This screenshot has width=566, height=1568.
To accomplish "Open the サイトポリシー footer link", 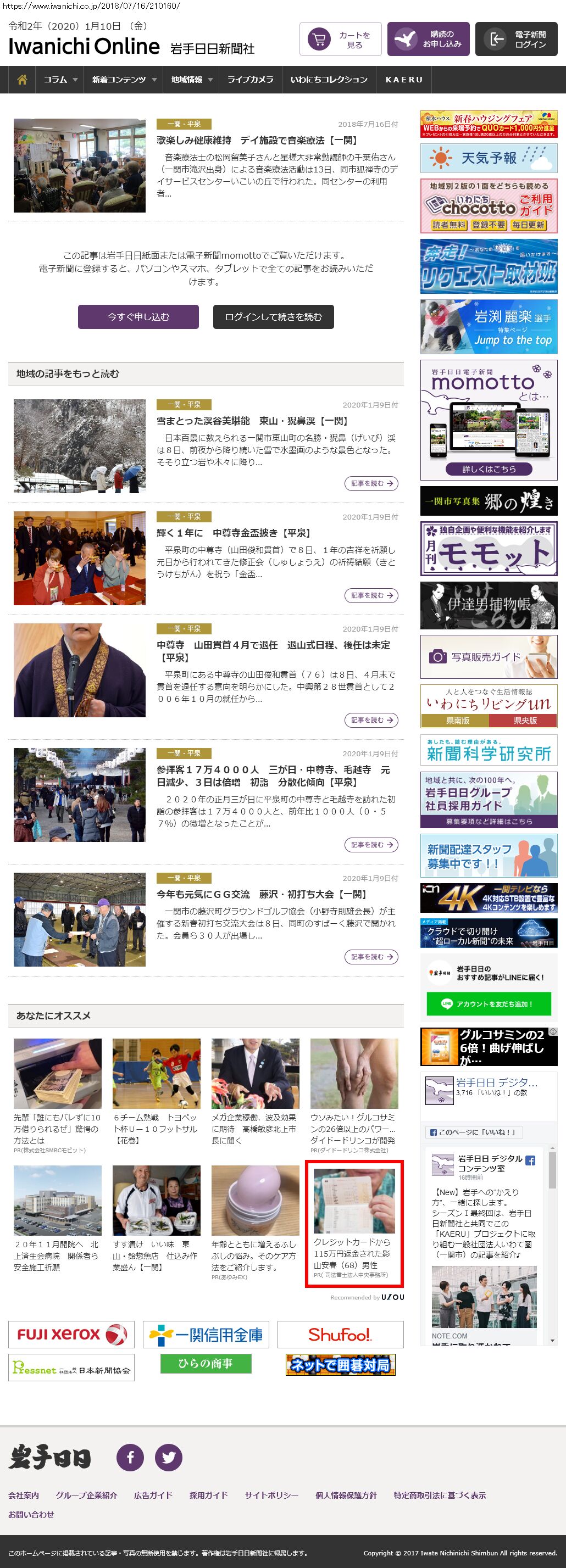I will [x=271, y=1495].
